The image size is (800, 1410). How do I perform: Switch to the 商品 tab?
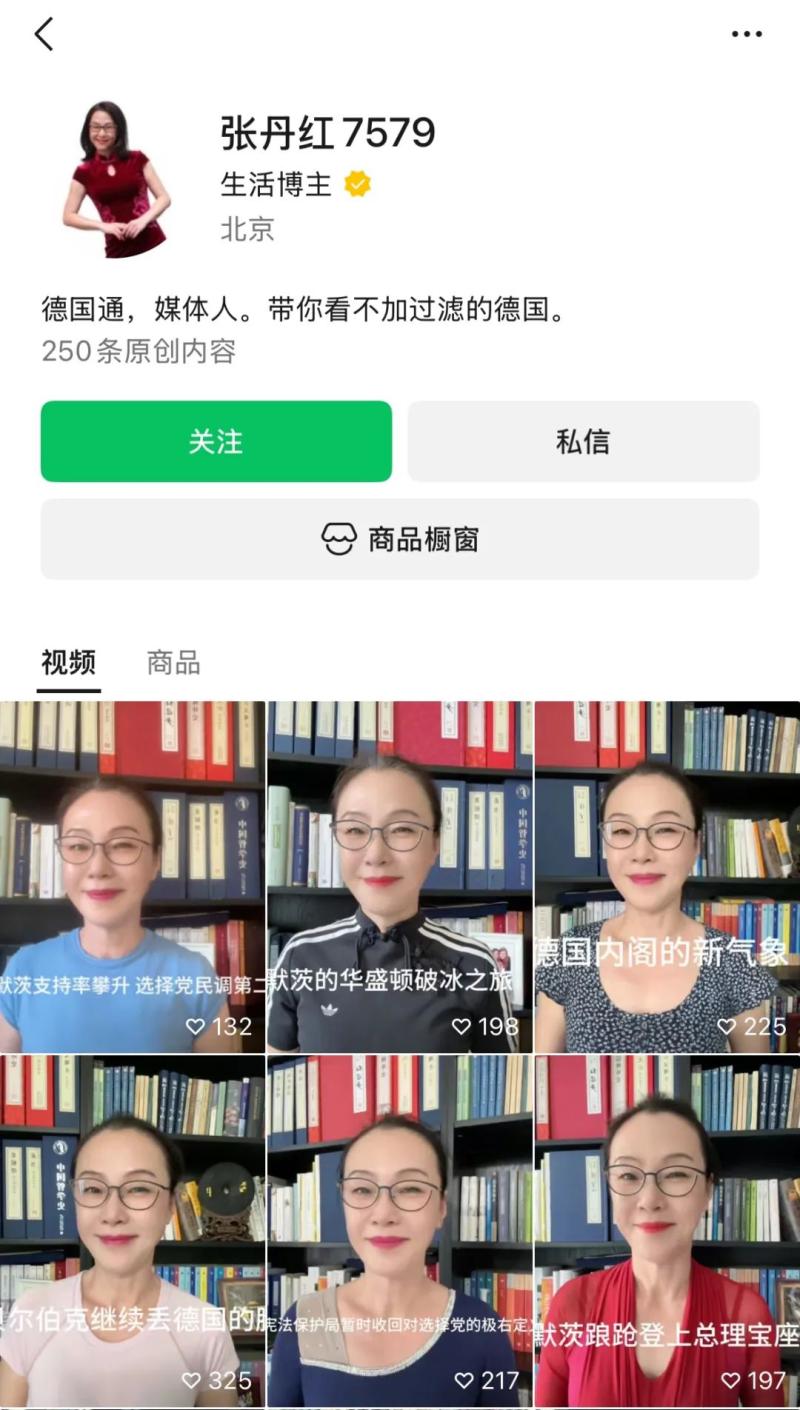[x=173, y=663]
